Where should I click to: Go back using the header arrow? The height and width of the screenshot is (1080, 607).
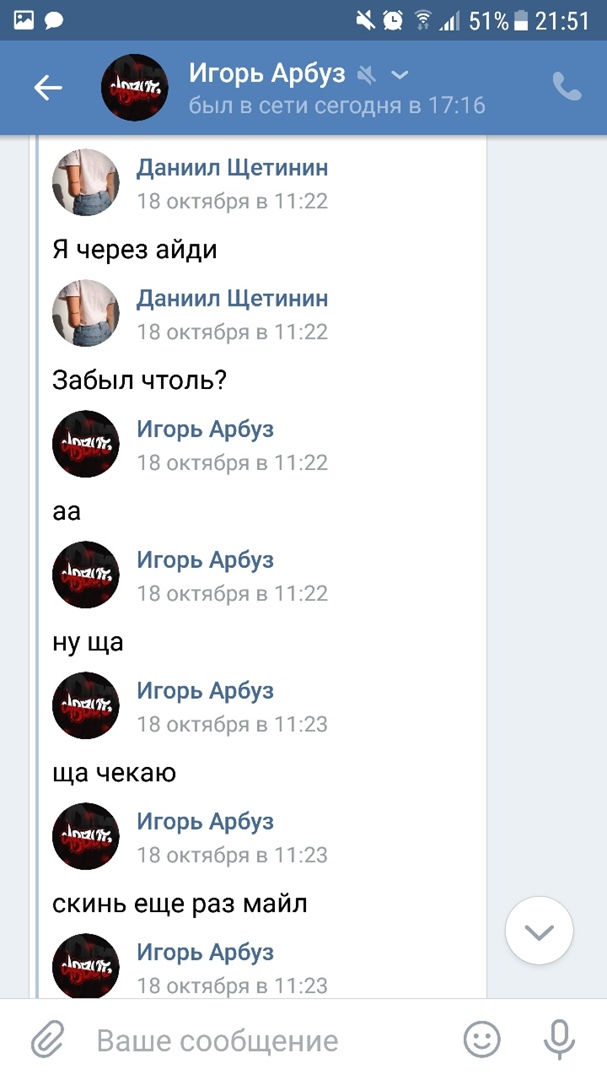[x=47, y=88]
